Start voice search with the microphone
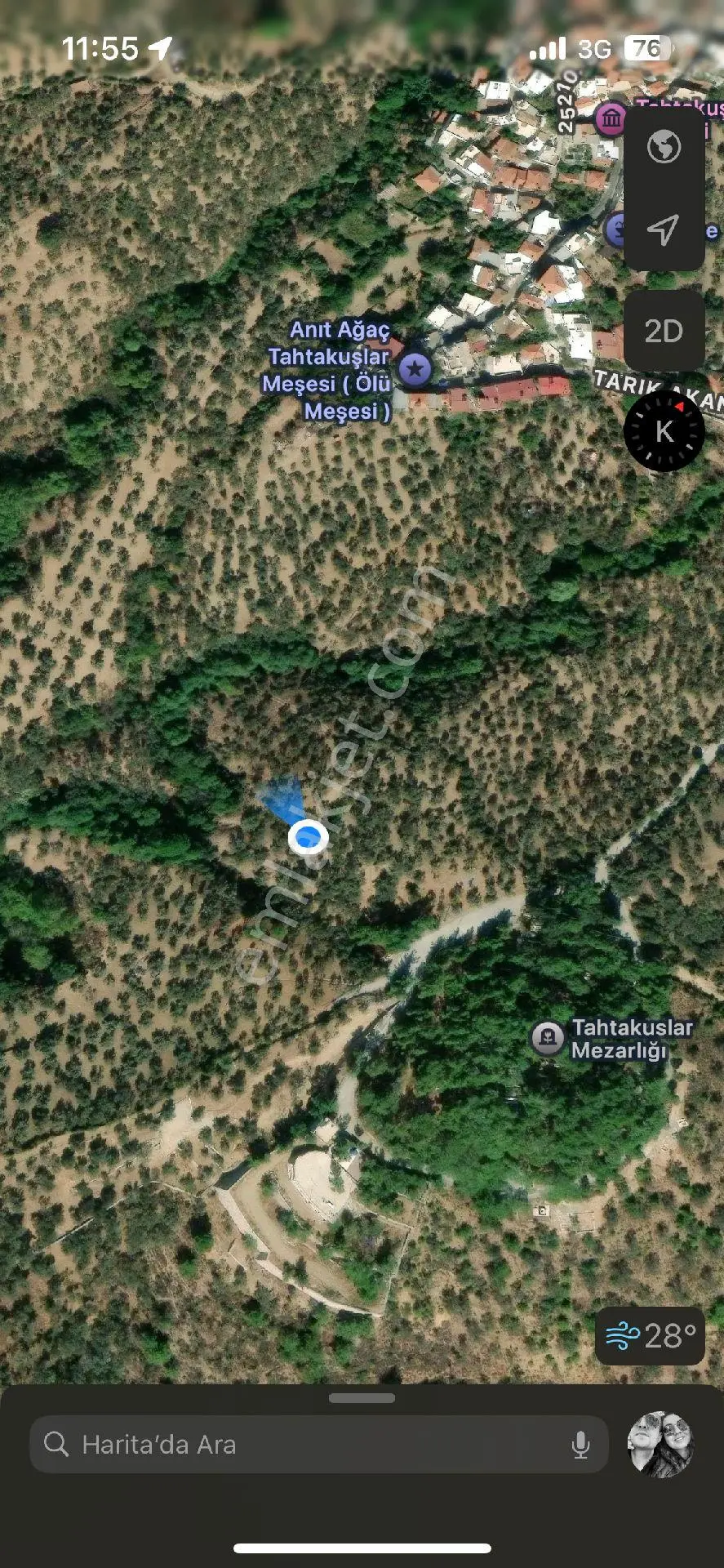This screenshot has width=724, height=1568. (580, 1445)
